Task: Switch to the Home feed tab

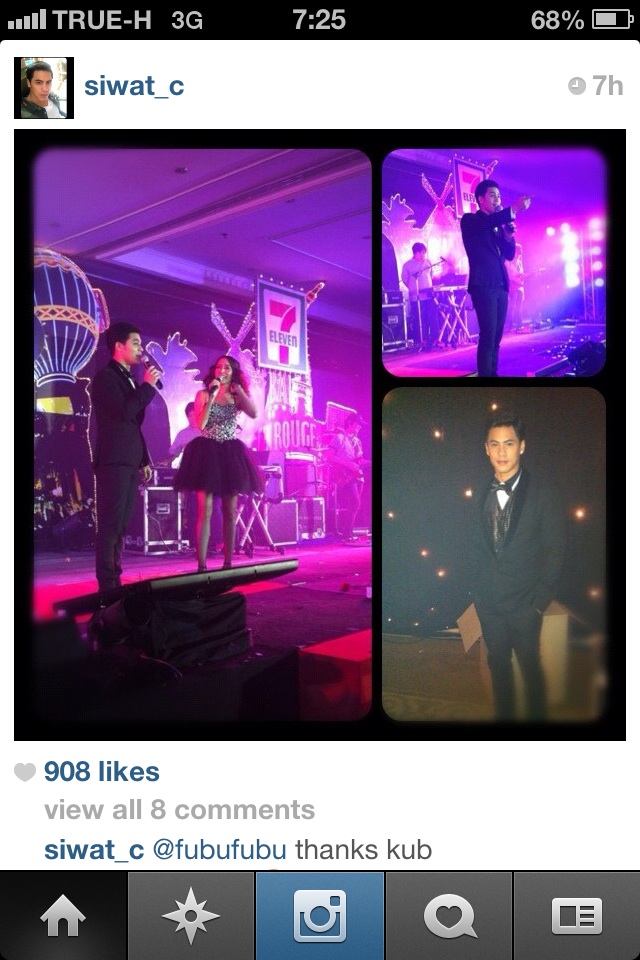Action: pyautogui.click(x=64, y=916)
